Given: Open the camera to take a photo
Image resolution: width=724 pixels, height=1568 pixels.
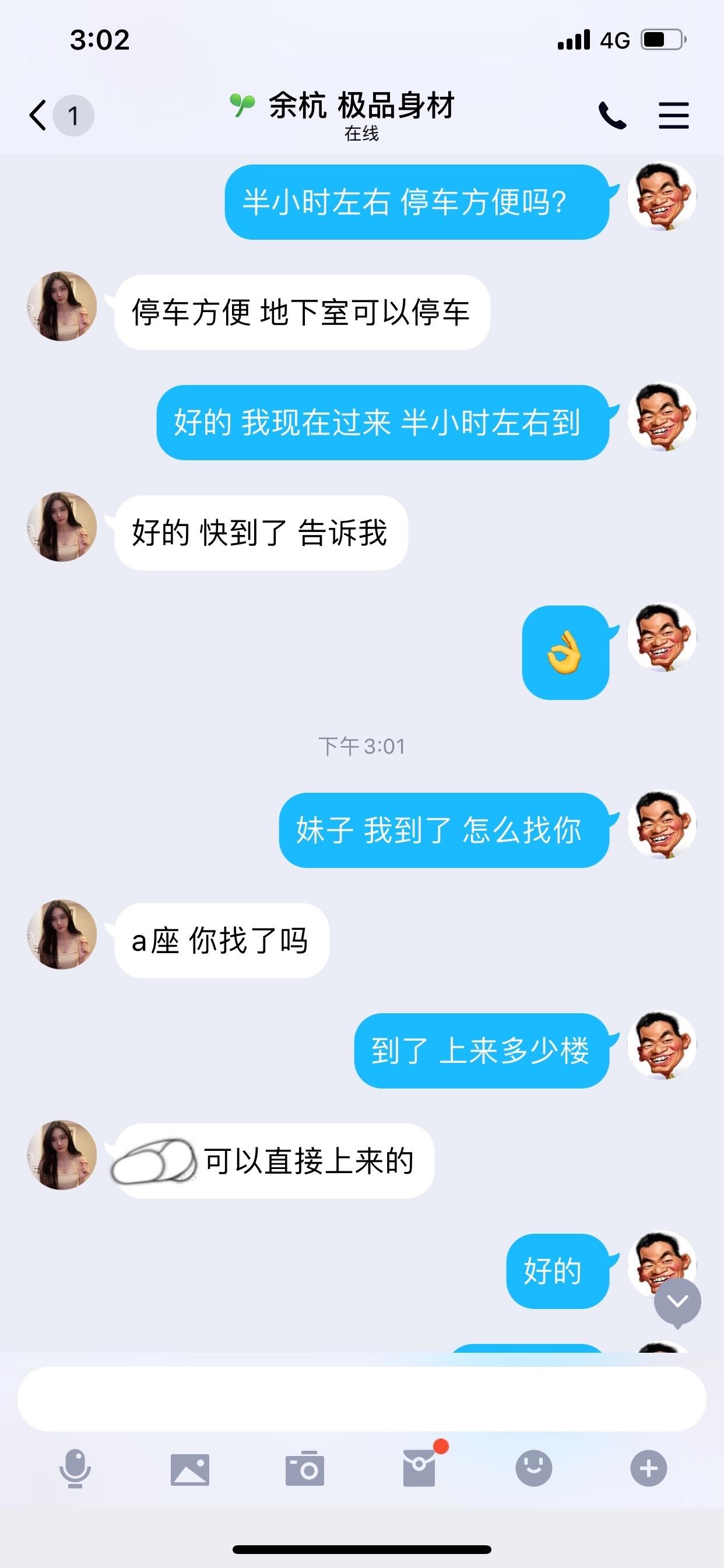Looking at the screenshot, I should click(304, 1469).
